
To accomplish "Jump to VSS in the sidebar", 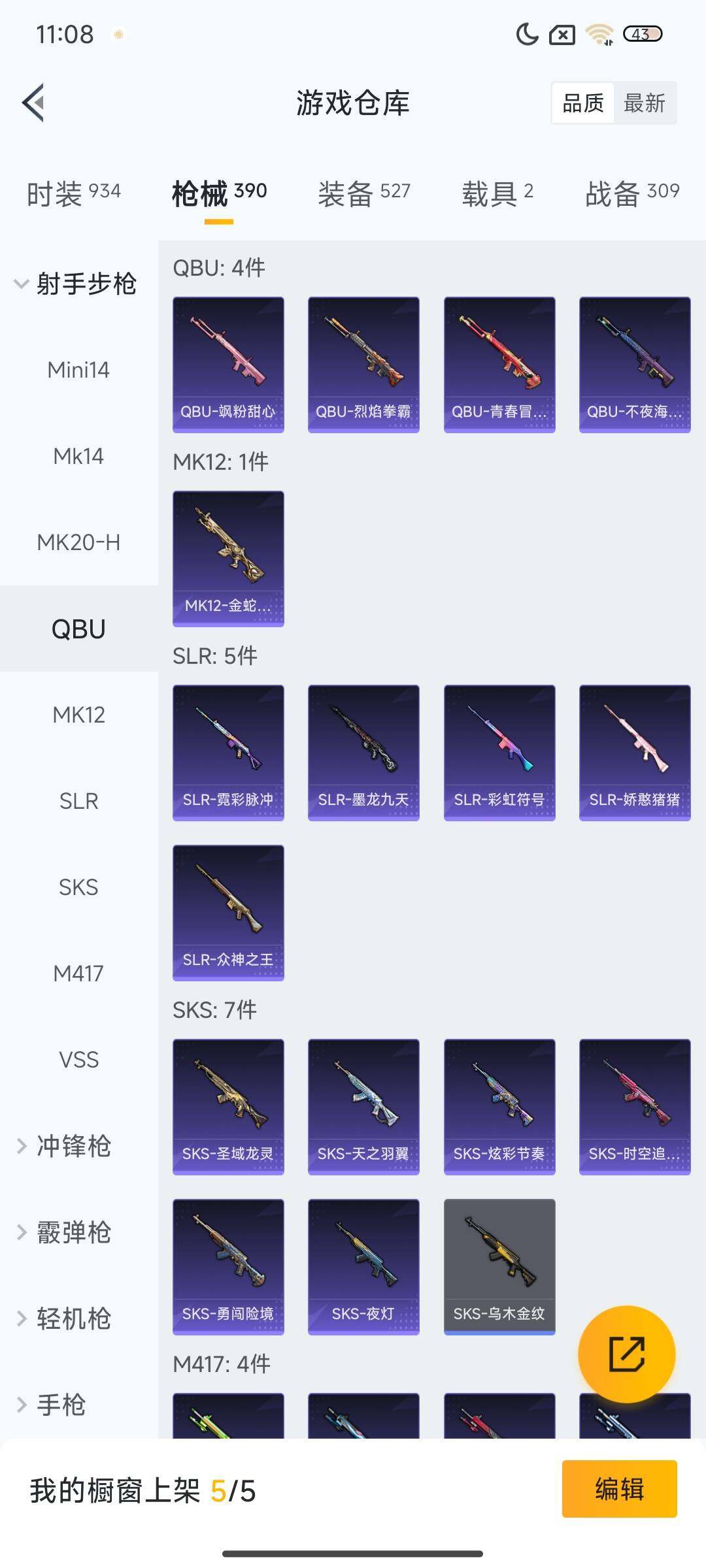I will [78, 1059].
